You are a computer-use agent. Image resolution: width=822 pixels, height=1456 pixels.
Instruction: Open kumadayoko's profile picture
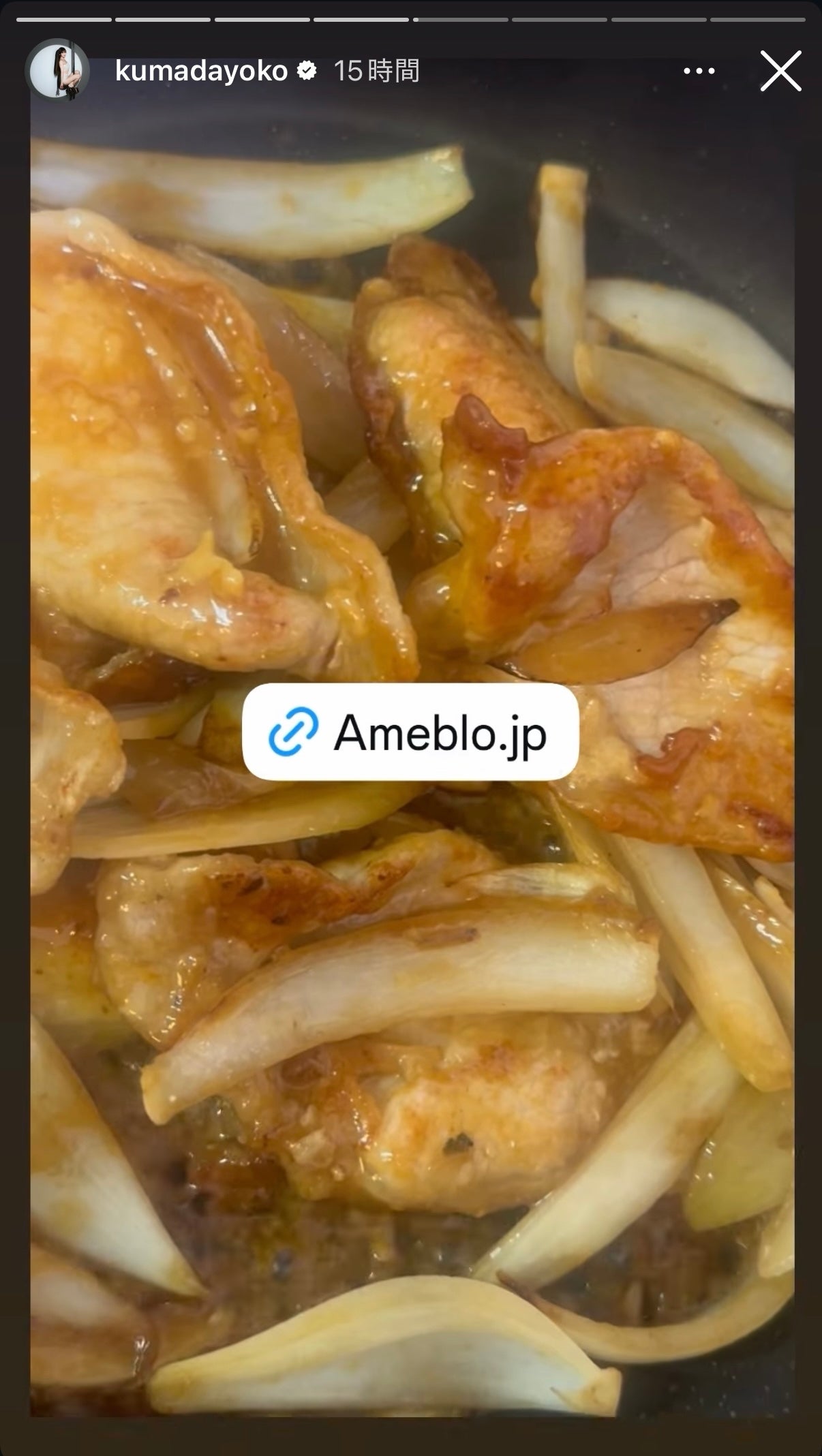(57, 71)
